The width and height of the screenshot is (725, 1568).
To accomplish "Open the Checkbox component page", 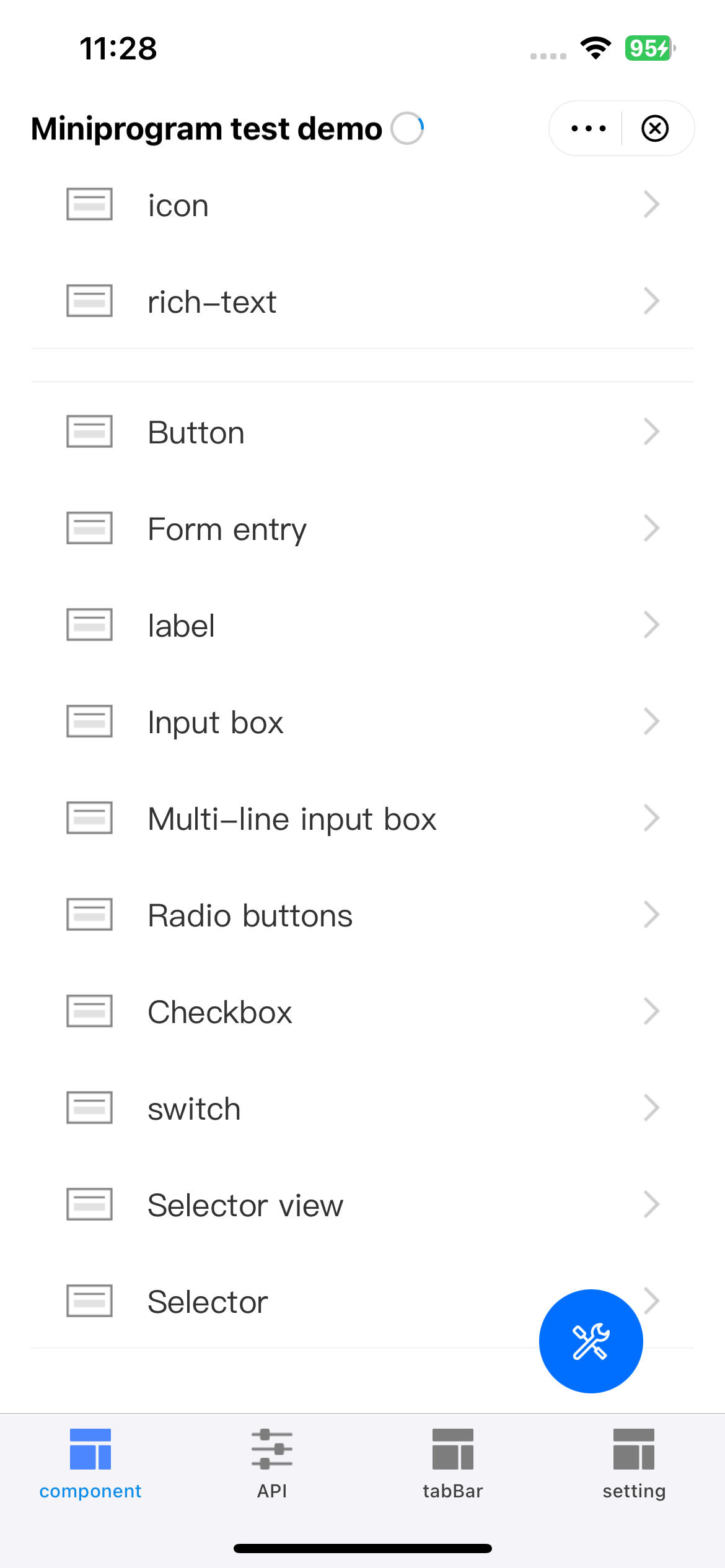I will click(362, 1012).
